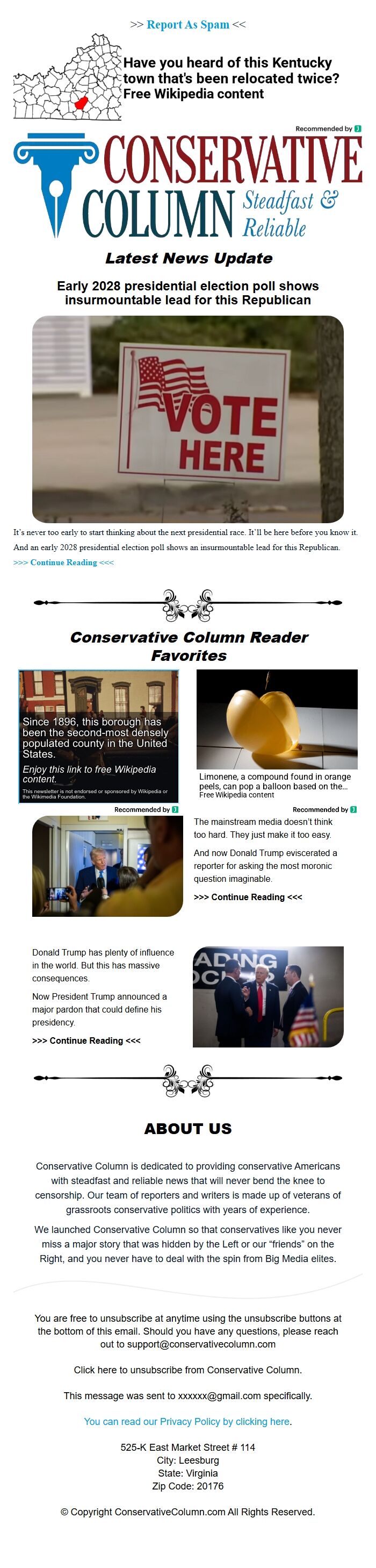The image size is (376, 1568).
Task: Continue reading the Trump reporter story
Action: pyautogui.click(x=248, y=897)
